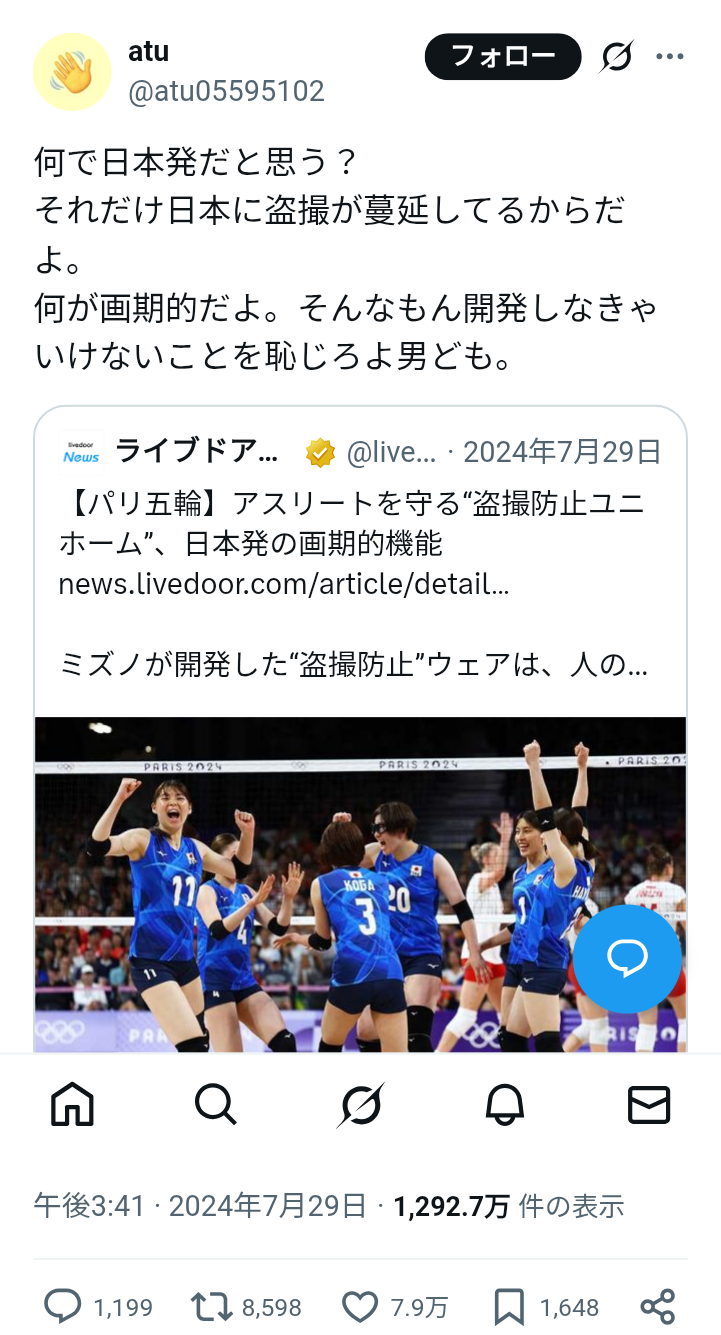Open the messages envelope tab
The height and width of the screenshot is (1335, 721).
click(x=648, y=1105)
